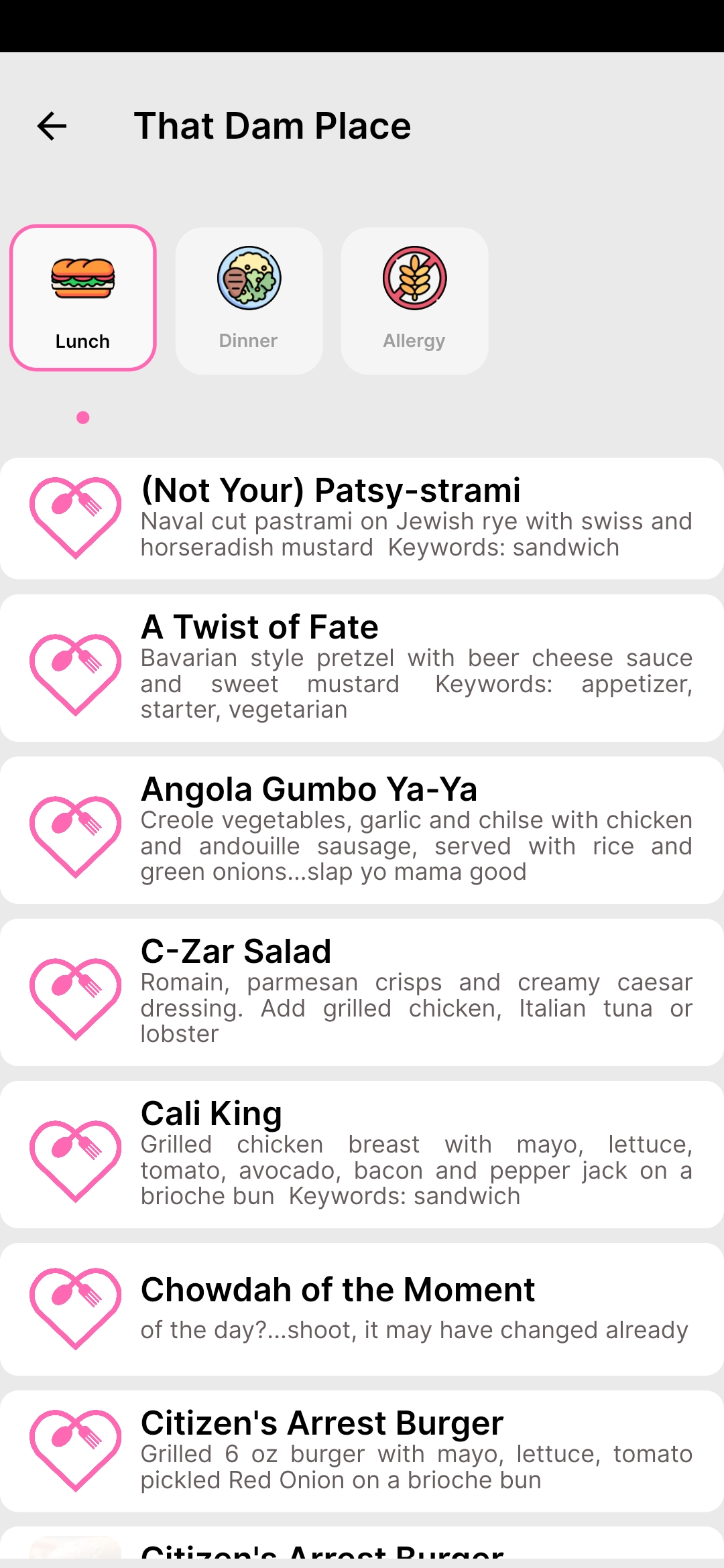
Task: Open the Cali King sandwich
Action: [x=416, y=1154]
